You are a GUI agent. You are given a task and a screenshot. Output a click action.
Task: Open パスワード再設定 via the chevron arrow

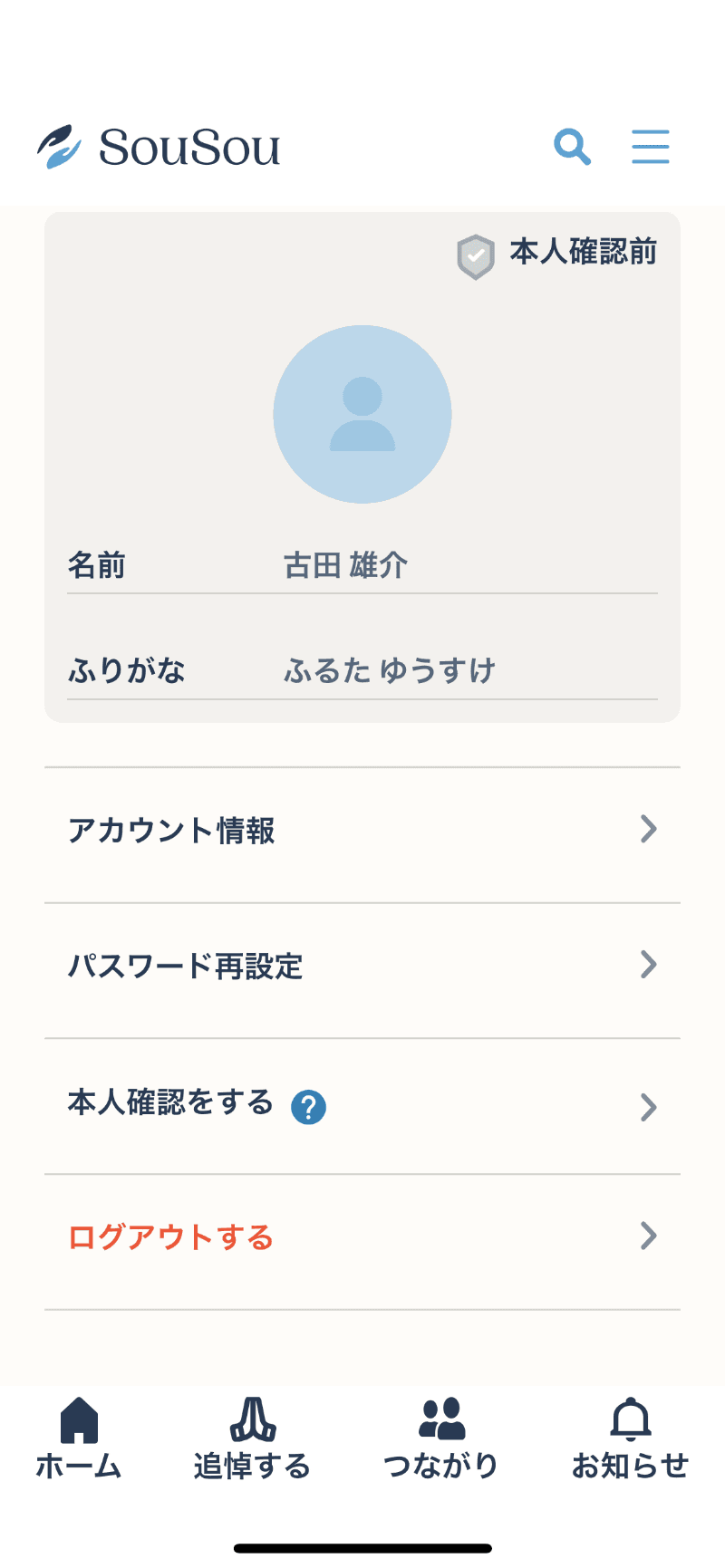(647, 965)
